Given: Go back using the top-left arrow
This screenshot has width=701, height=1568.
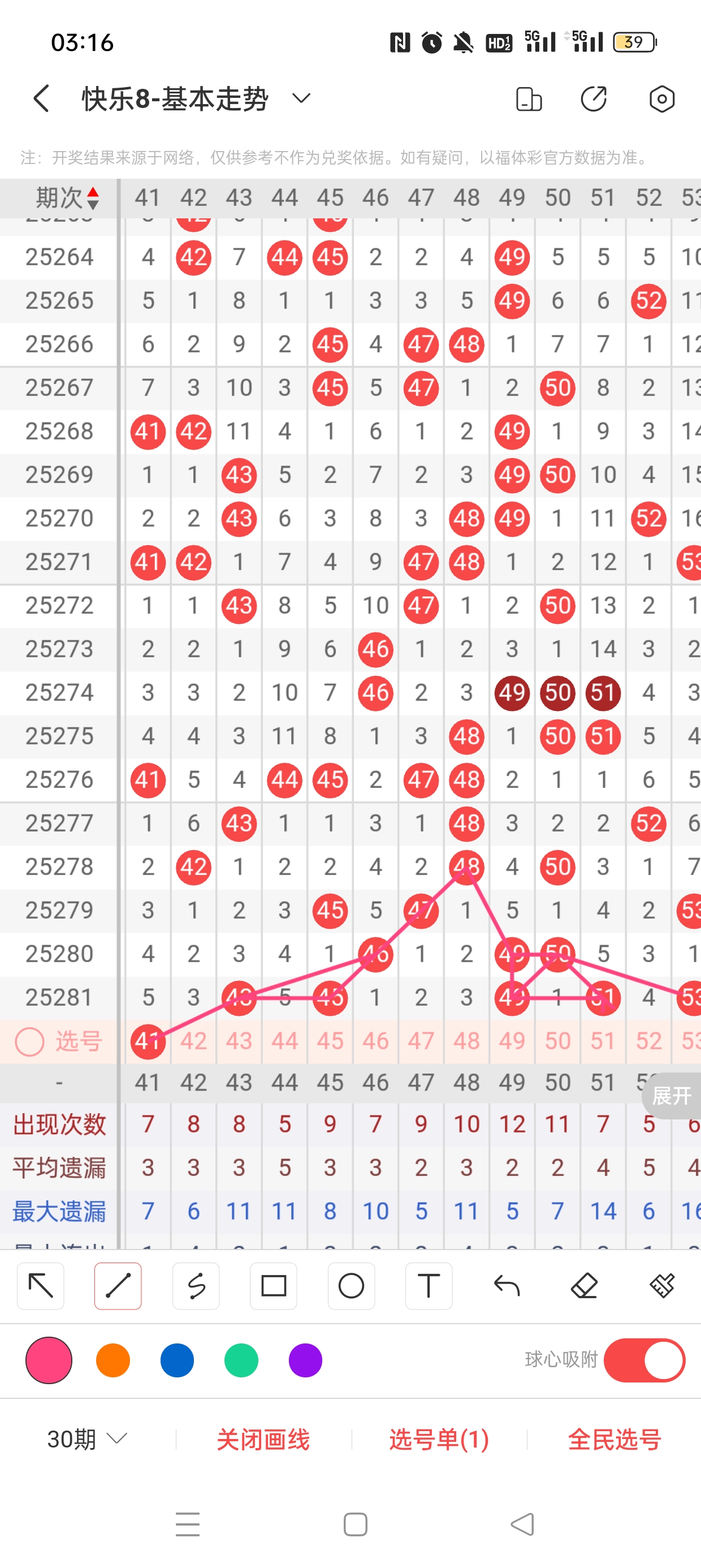Looking at the screenshot, I should pyautogui.click(x=41, y=98).
